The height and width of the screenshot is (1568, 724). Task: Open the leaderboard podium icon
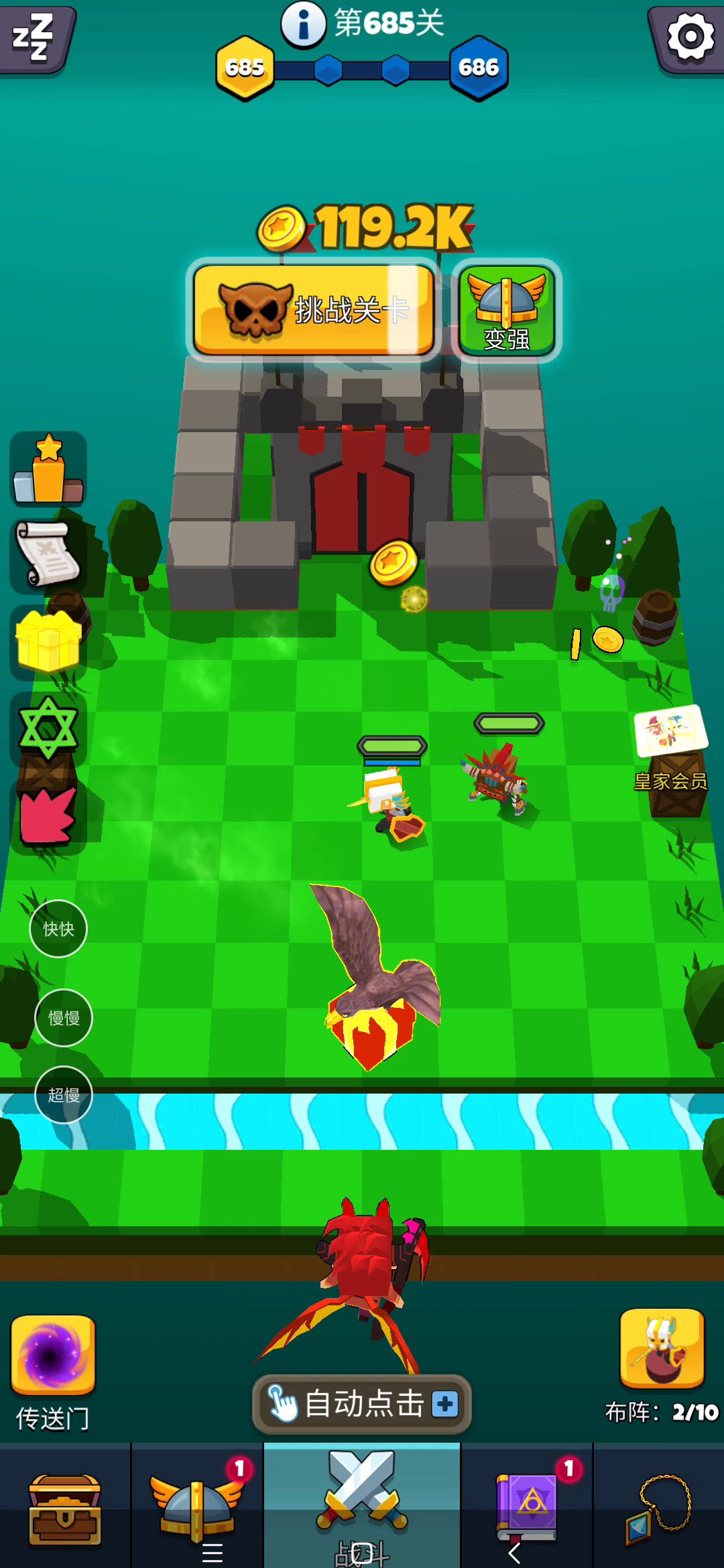48,469
